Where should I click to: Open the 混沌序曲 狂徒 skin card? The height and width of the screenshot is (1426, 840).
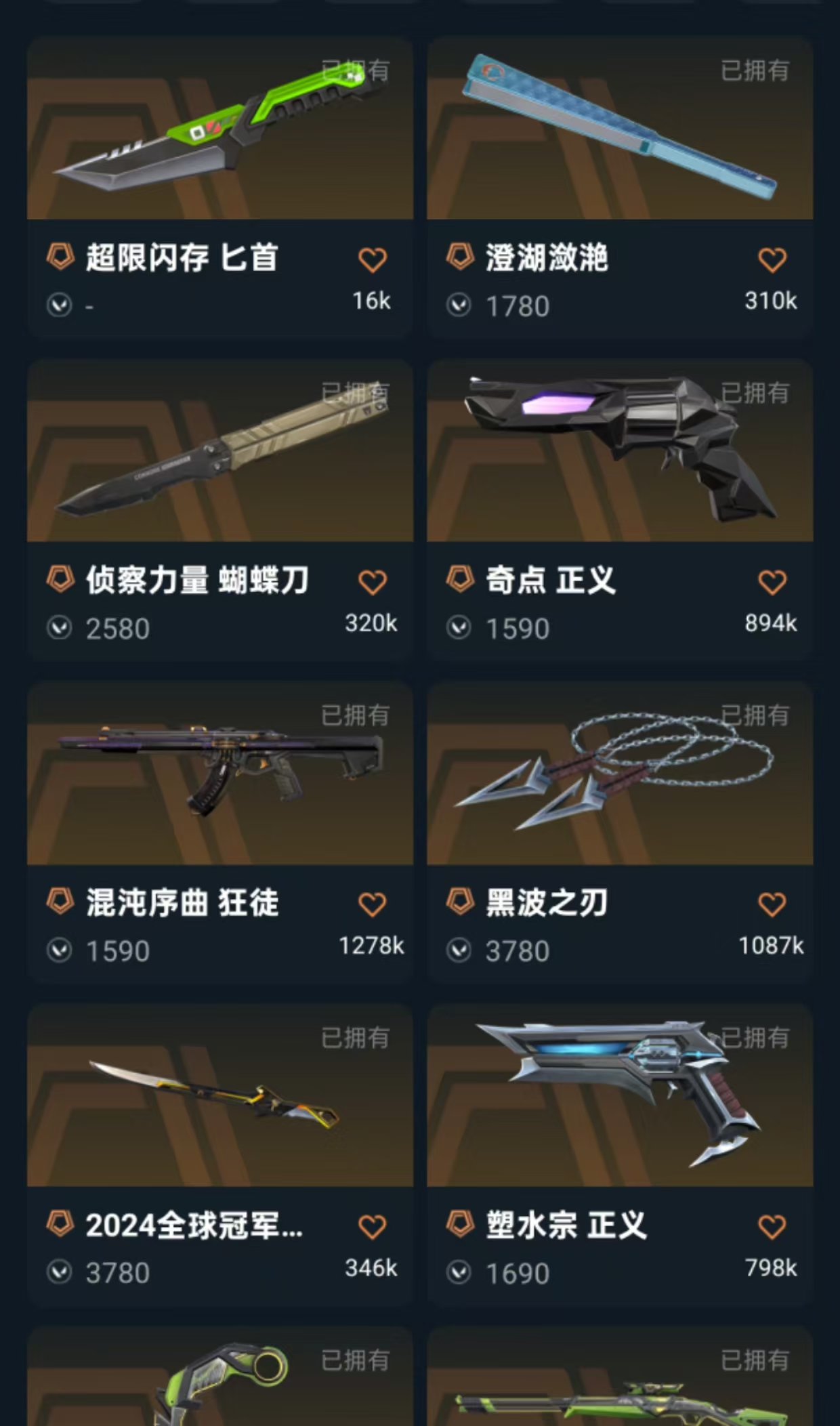[219, 774]
